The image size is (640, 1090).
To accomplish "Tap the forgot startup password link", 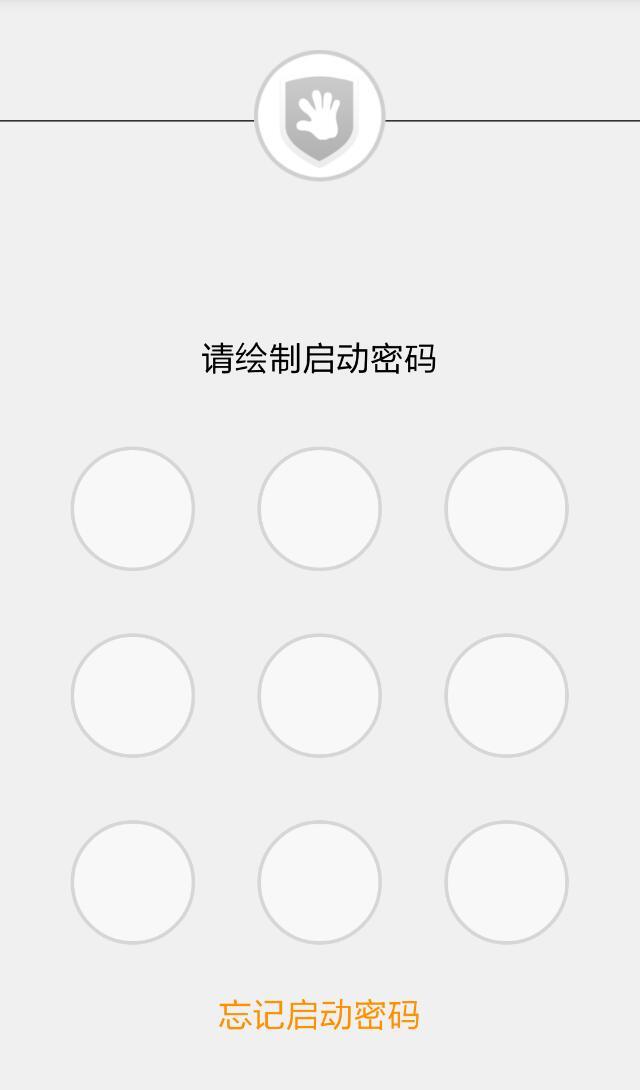I will tap(319, 1015).
